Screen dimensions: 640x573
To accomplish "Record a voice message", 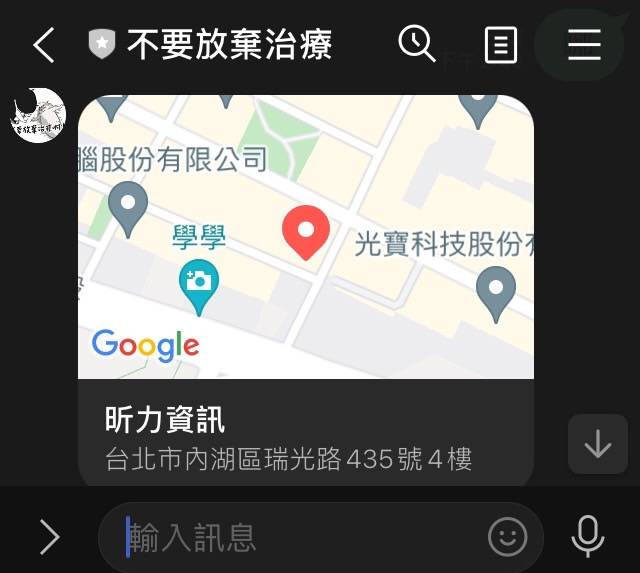I will [588, 537].
